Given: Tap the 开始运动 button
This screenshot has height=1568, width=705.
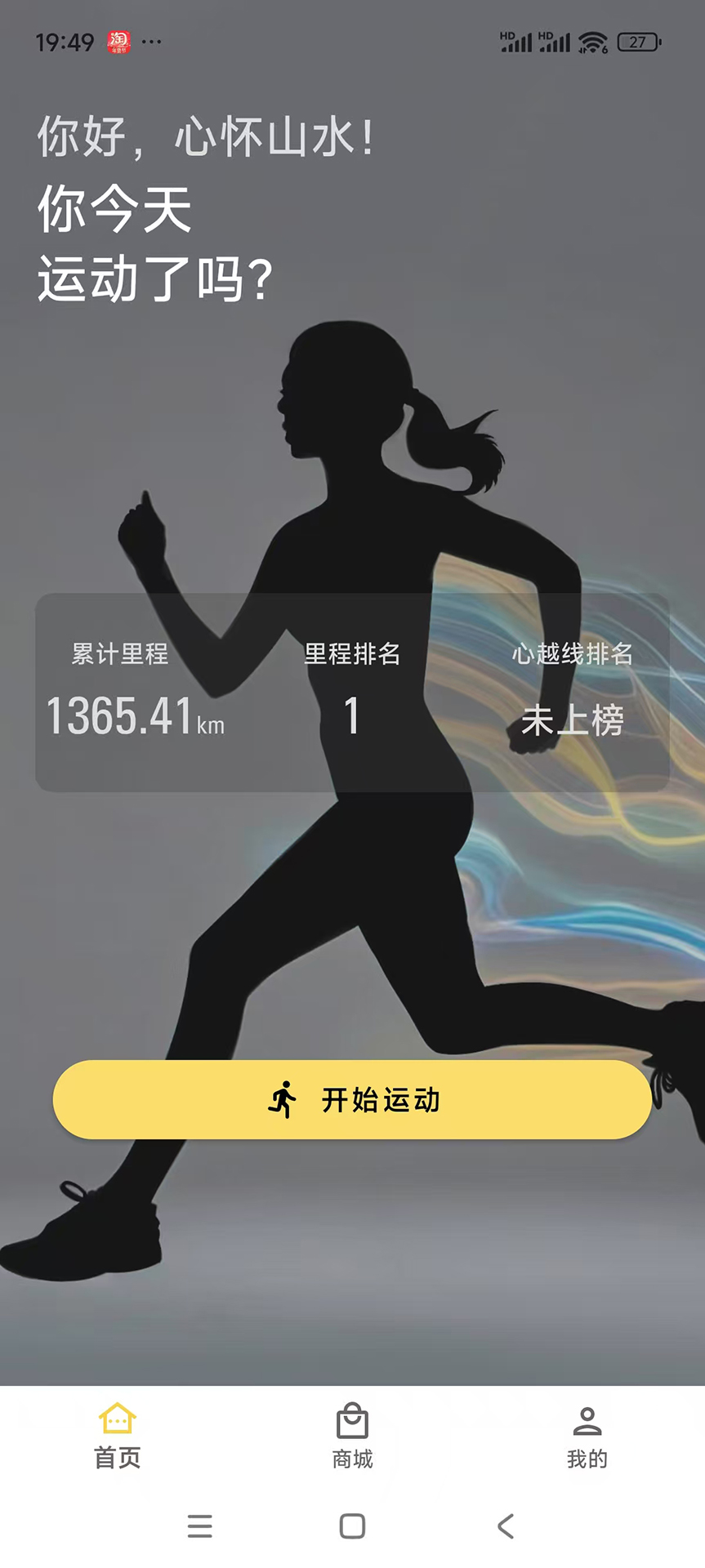Looking at the screenshot, I should pyautogui.click(x=352, y=1099).
